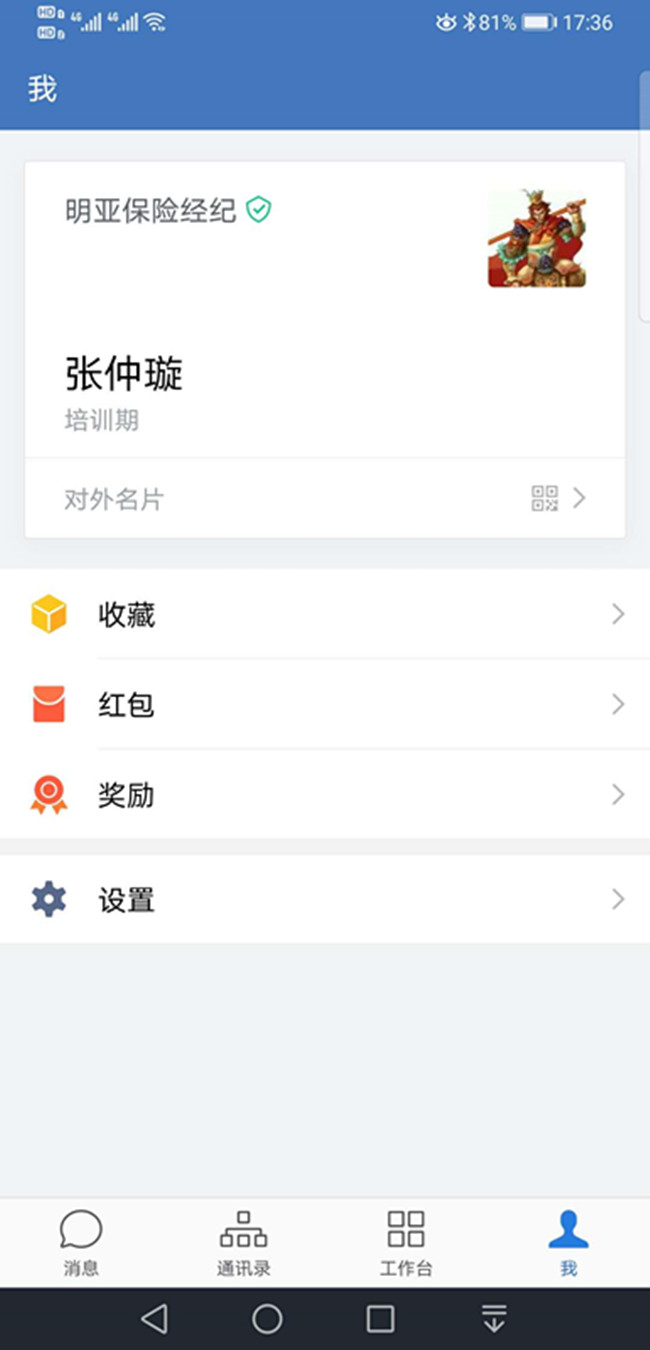The image size is (650, 1350).
Task: Open 红包 red packets
Action: coord(324,704)
